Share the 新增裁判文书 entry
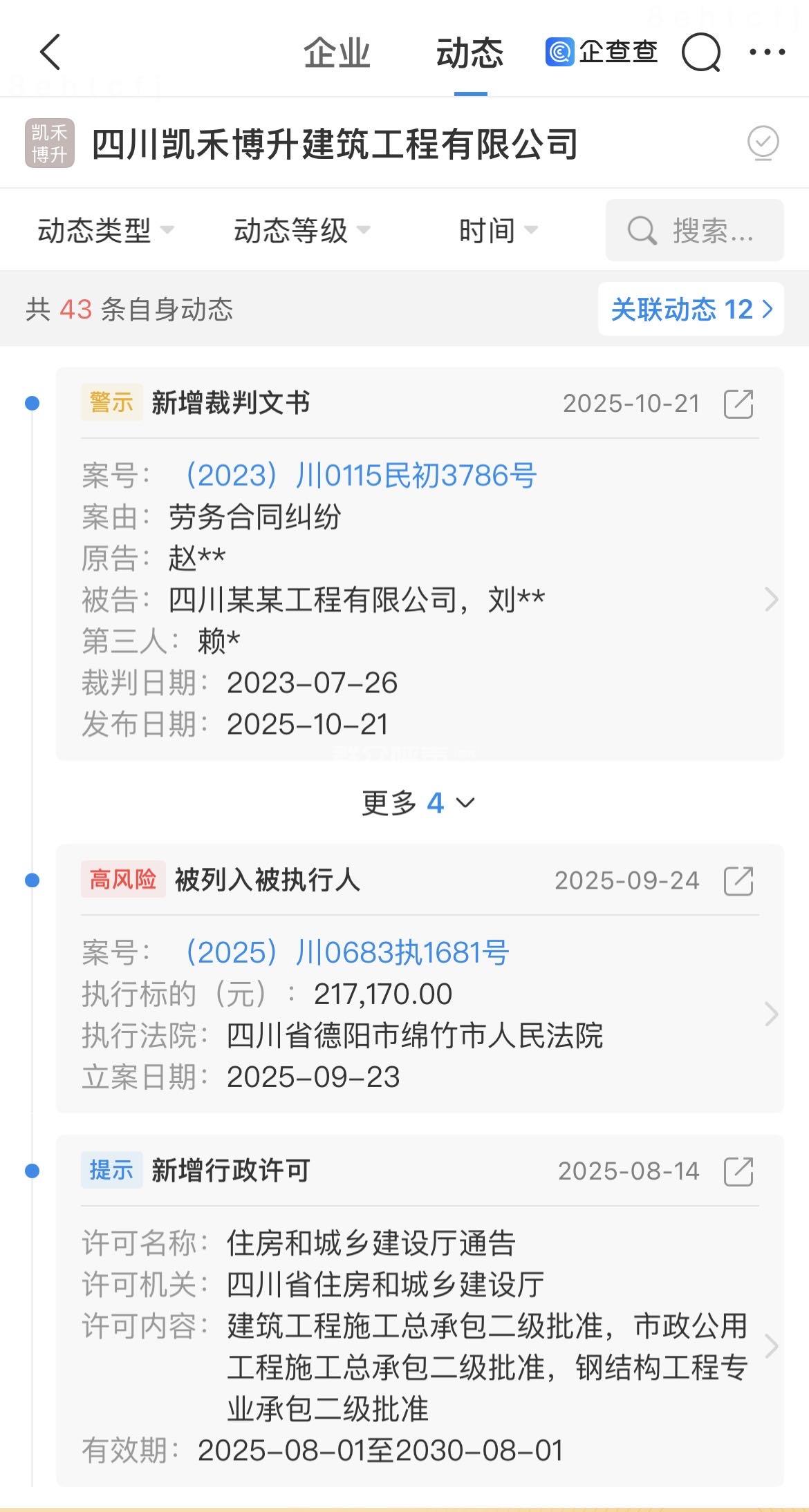This screenshot has height=1512, width=809. tap(738, 404)
